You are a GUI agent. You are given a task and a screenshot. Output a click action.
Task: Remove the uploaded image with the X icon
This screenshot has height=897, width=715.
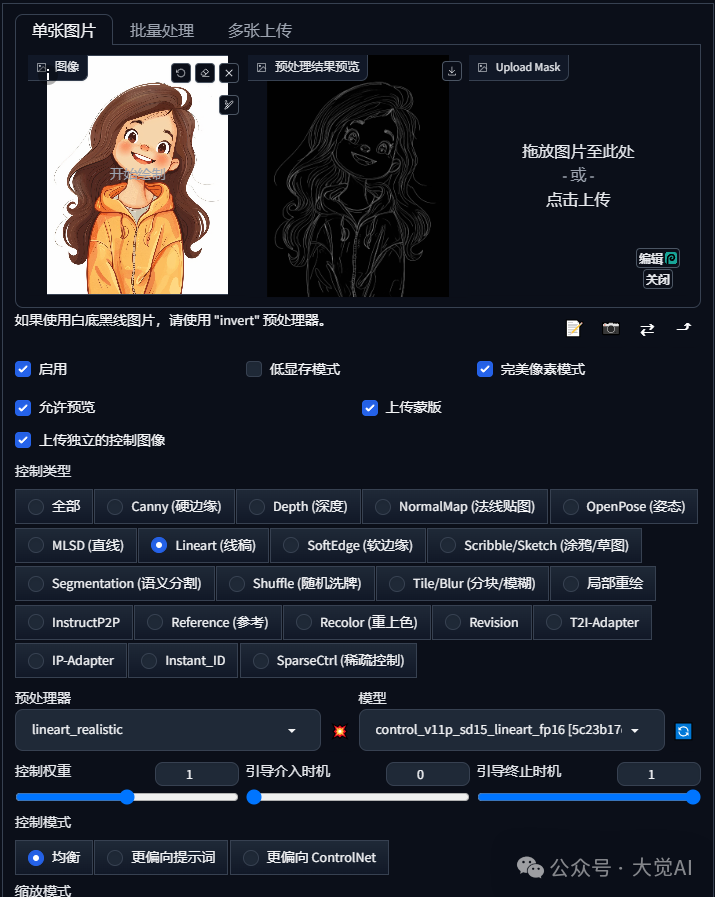coord(228,73)
